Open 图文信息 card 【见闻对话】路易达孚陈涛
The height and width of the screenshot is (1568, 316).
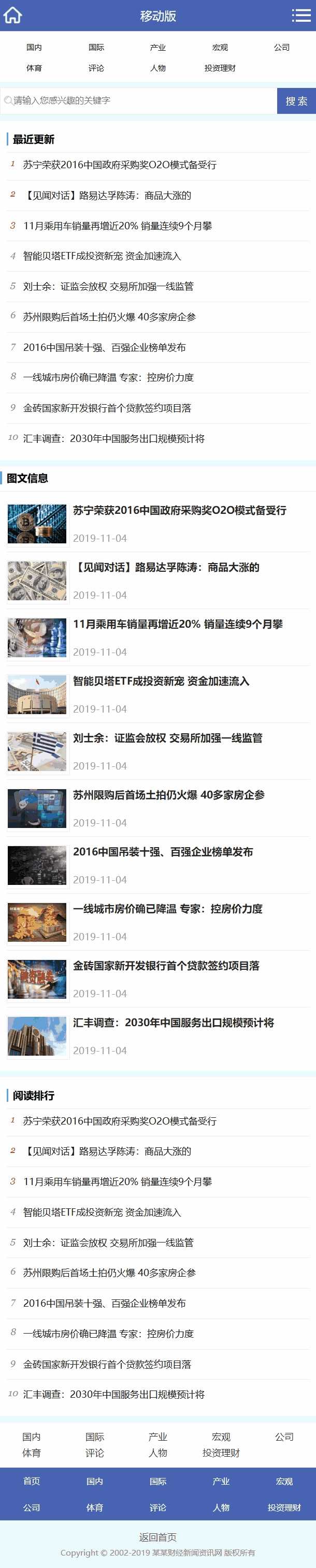(x=166, y=567)
